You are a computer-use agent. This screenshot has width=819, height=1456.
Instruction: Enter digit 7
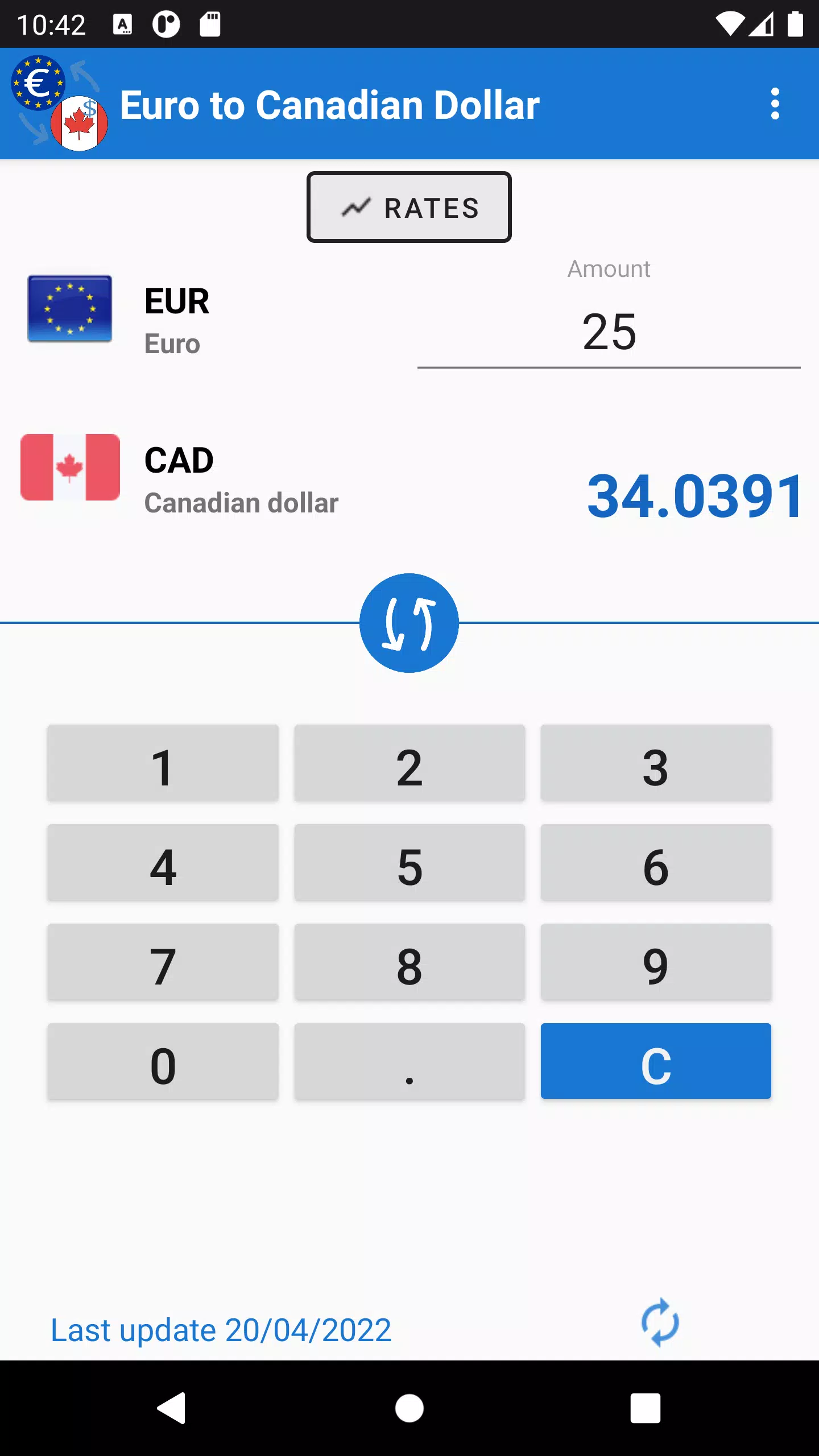pos(163,962)
